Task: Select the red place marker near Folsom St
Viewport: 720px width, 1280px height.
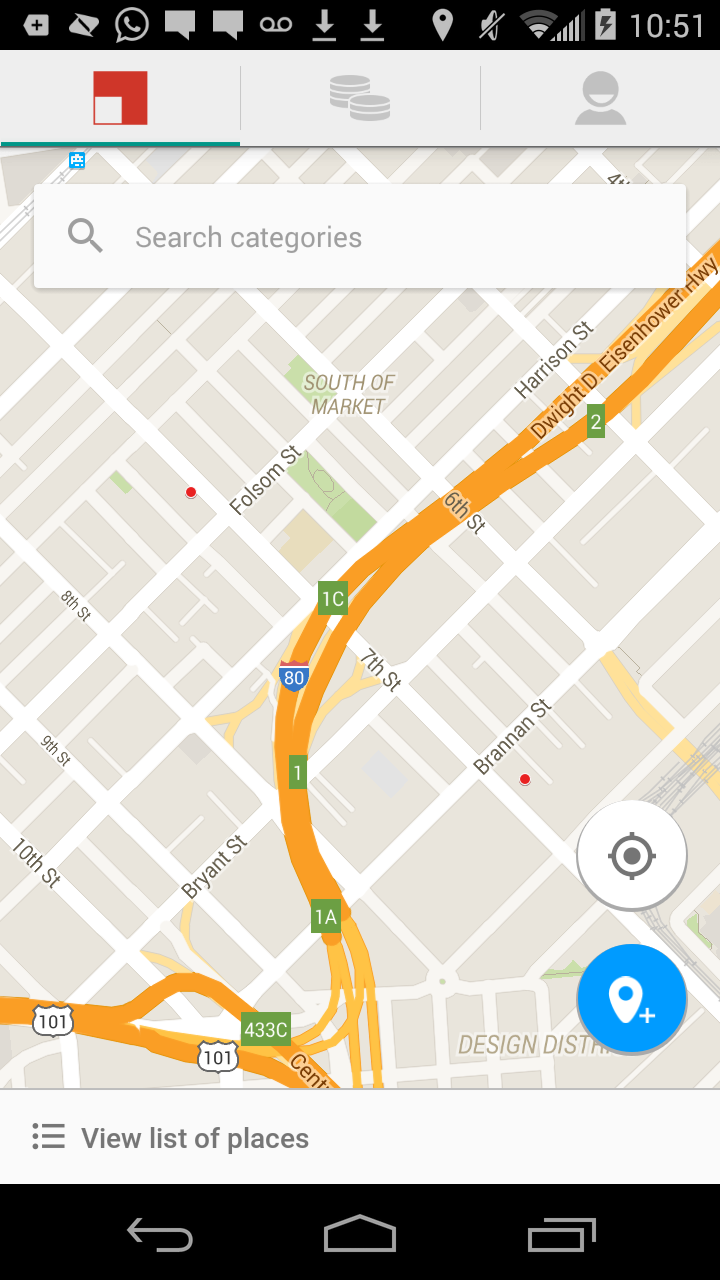Action: pyautogui.click(x=191, y=492)
